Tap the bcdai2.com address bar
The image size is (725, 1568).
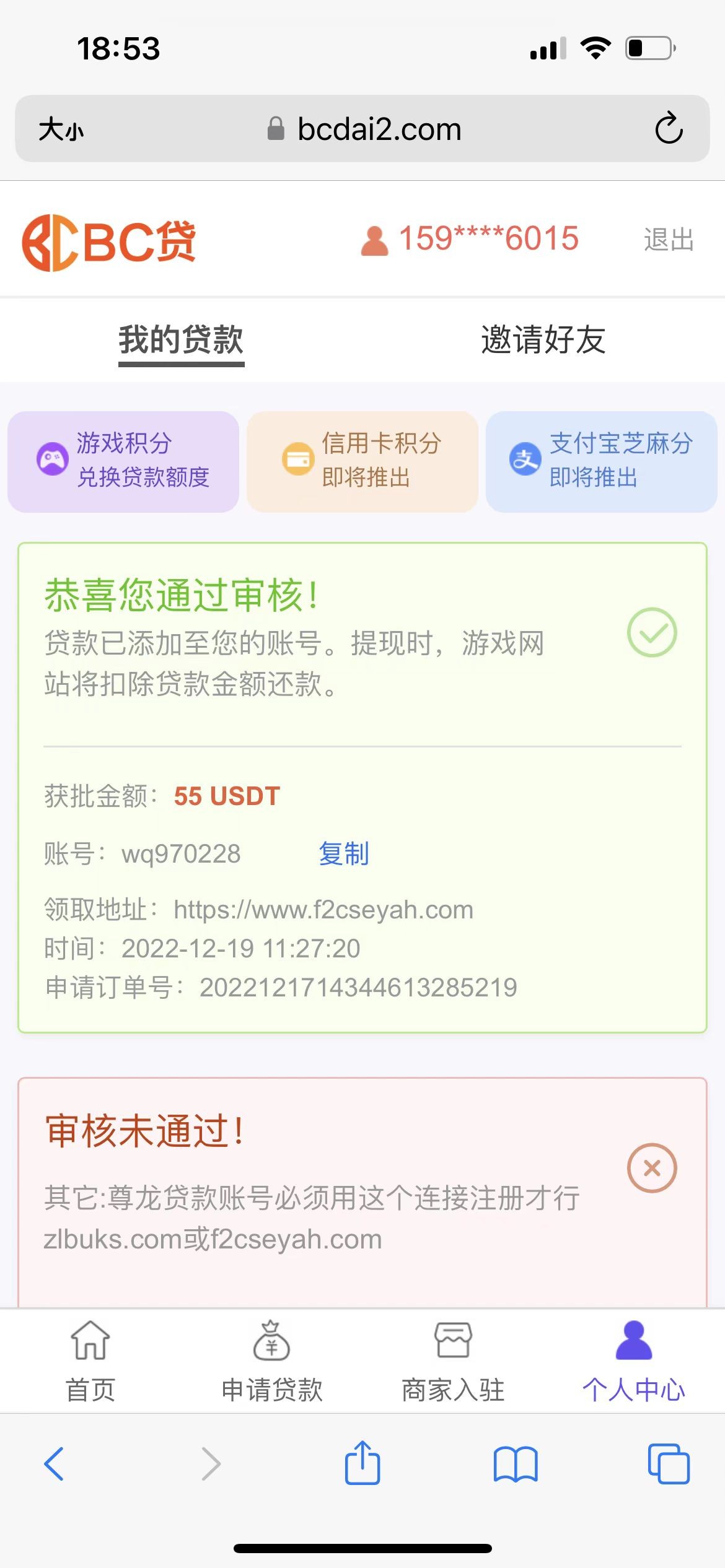point(366,129)
